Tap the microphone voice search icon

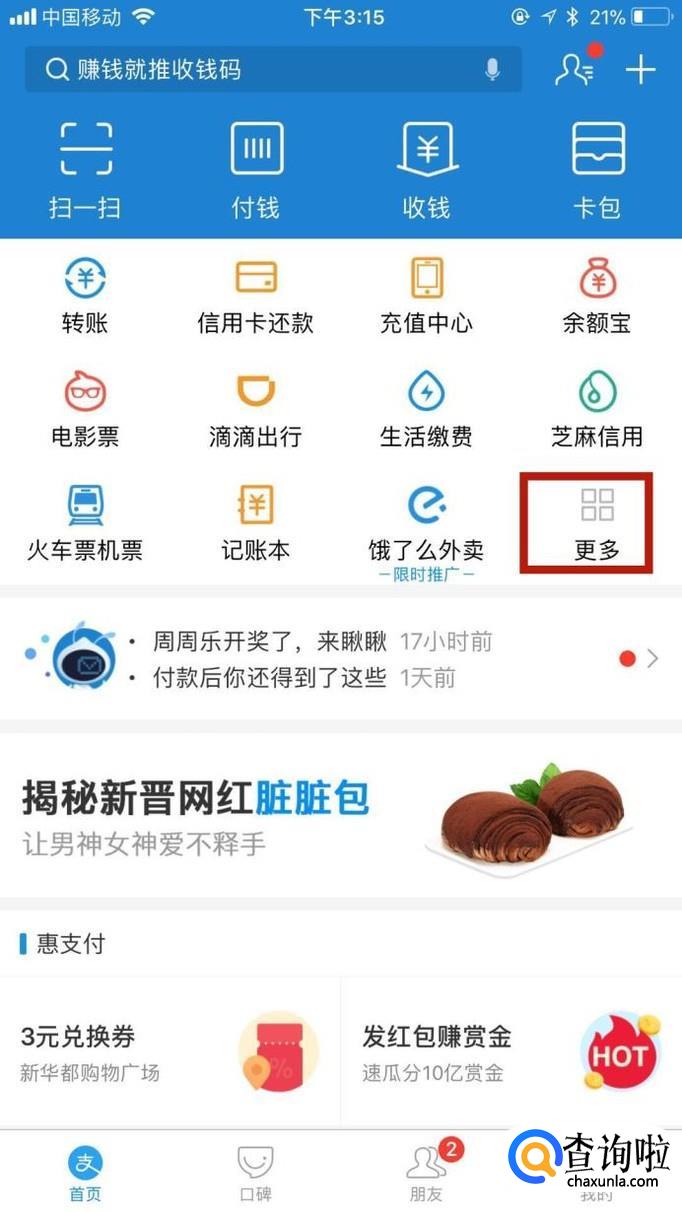[492, 70]
